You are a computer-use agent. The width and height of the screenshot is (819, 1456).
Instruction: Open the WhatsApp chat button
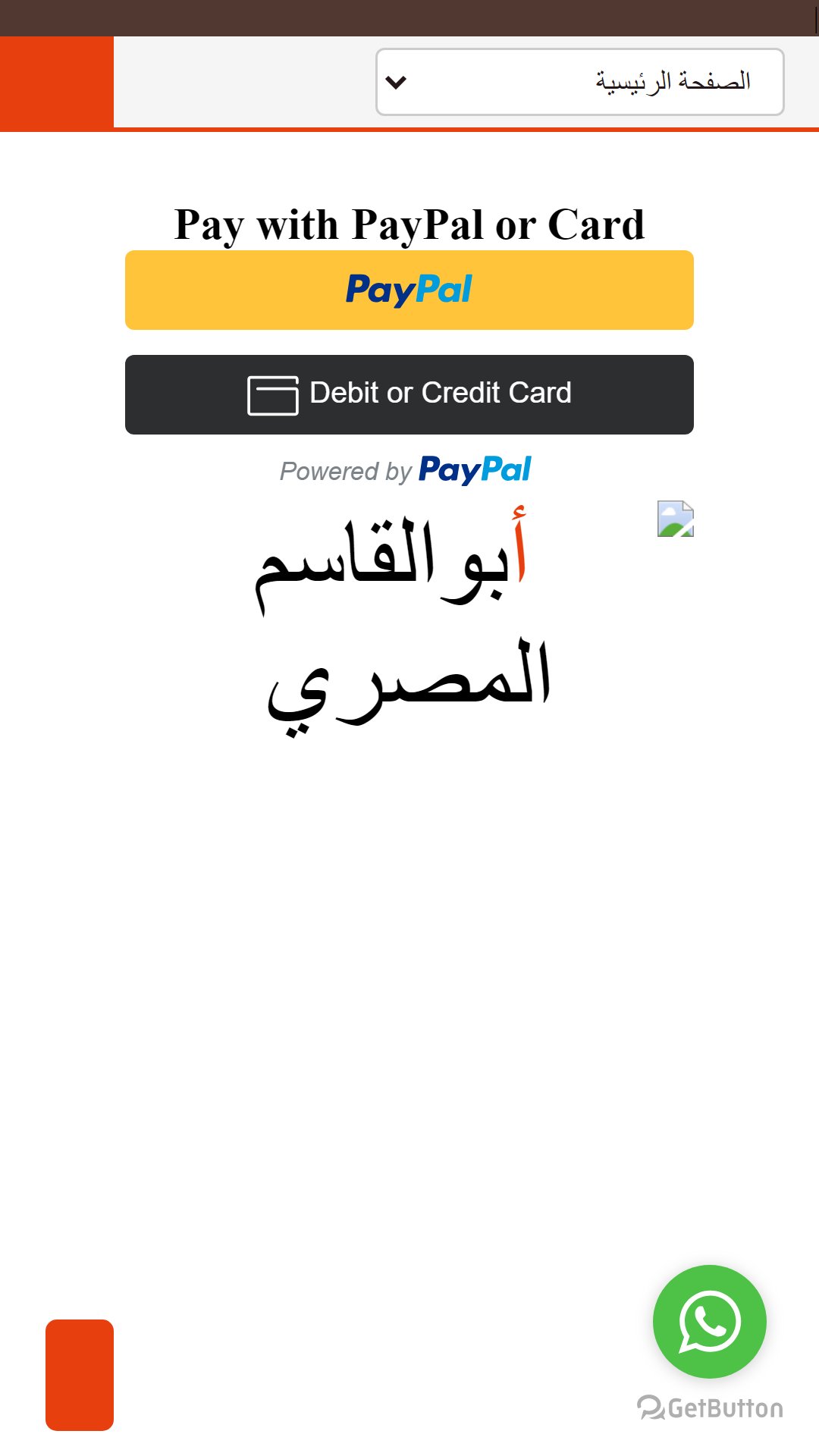[710, 1321]
